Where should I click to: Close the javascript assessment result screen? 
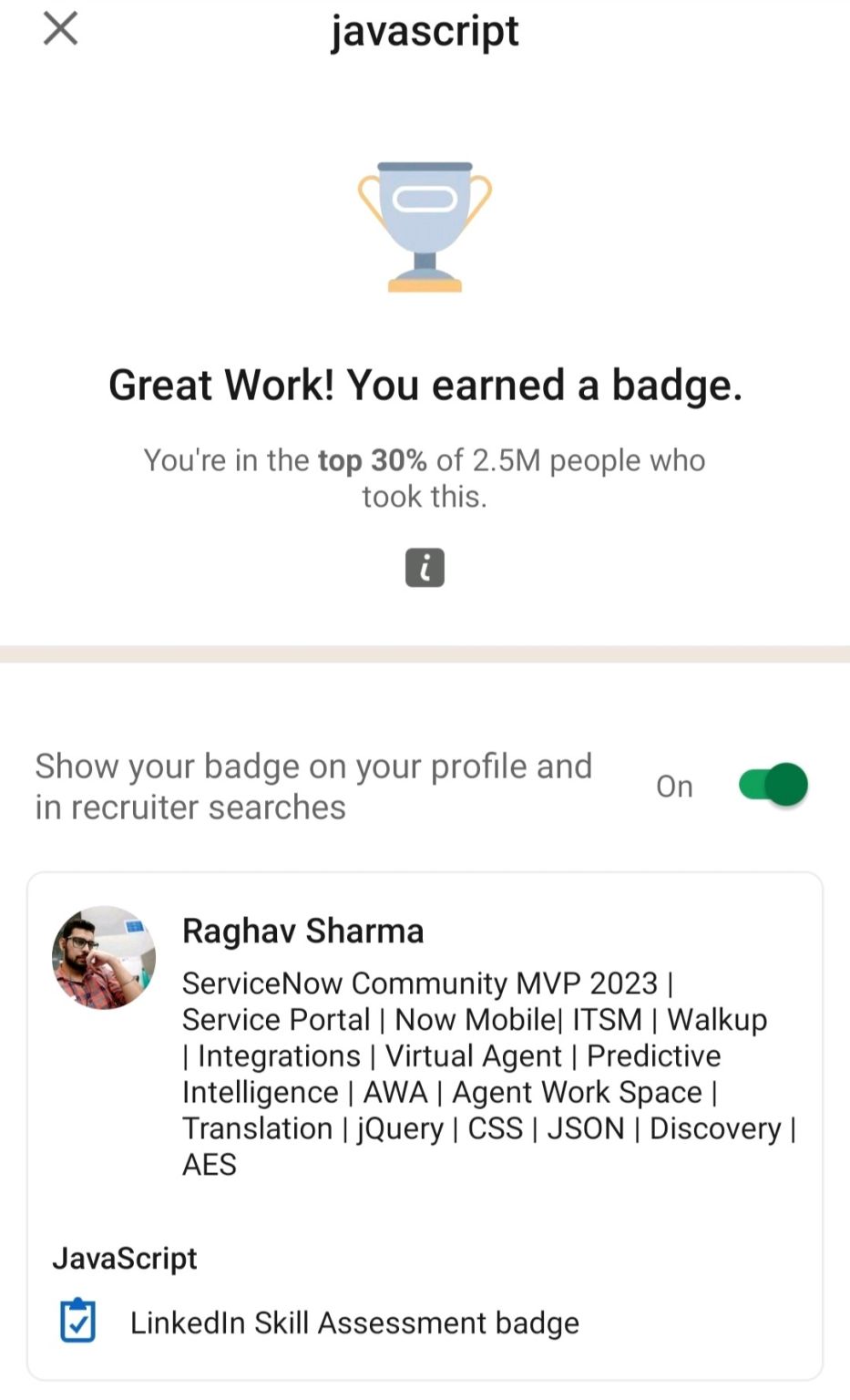[60, 28]
